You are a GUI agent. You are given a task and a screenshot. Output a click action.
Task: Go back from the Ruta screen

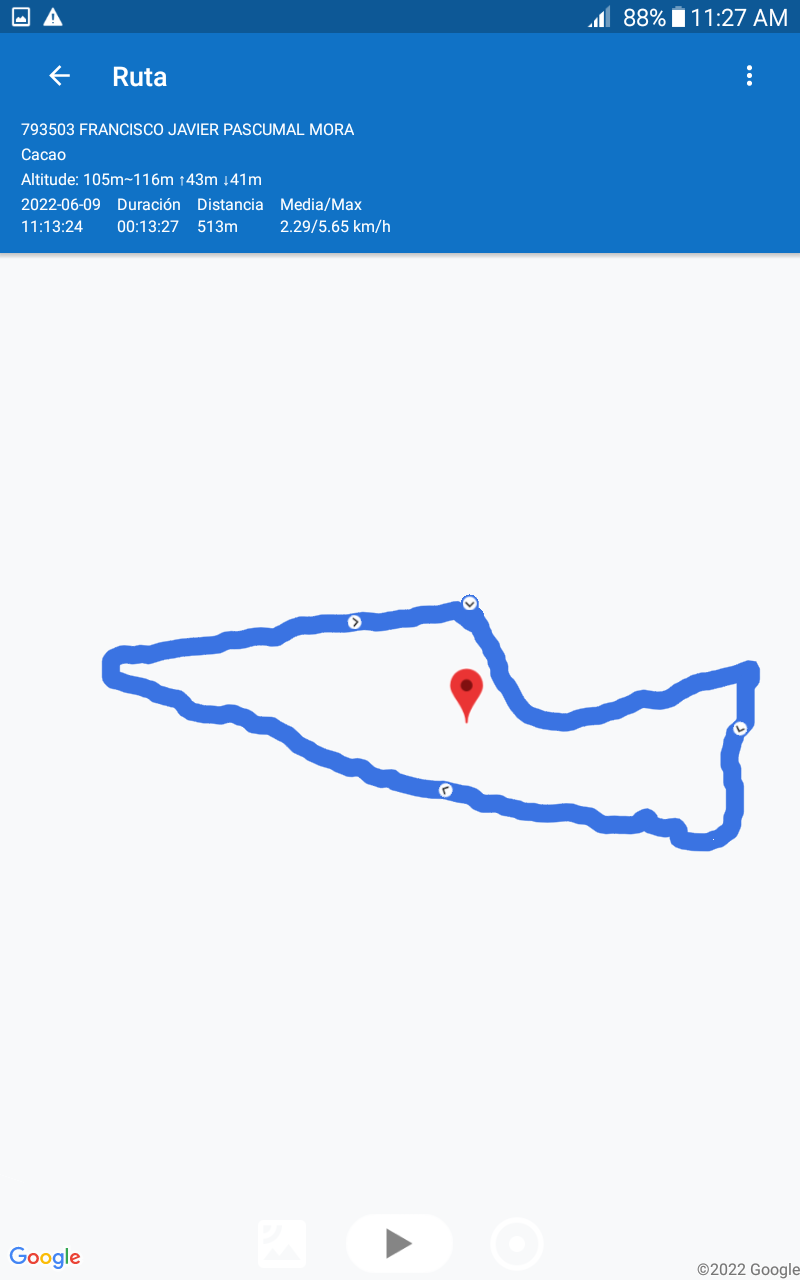(59, 76)
